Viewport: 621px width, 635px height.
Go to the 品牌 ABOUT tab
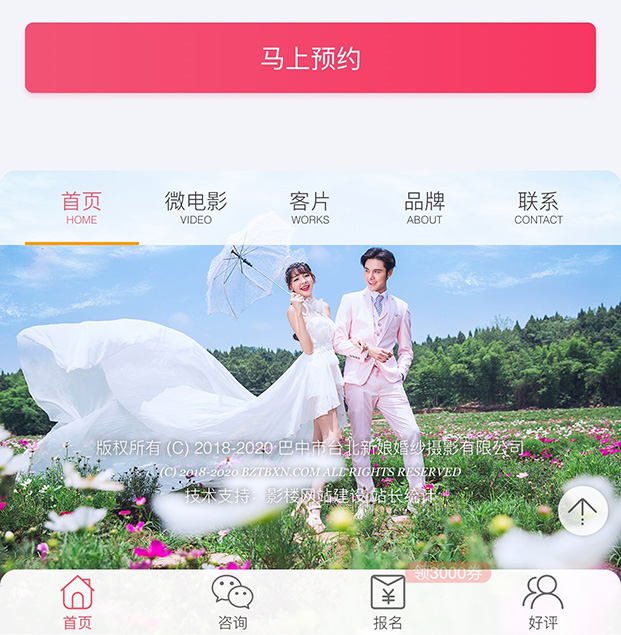coord(424,208)
